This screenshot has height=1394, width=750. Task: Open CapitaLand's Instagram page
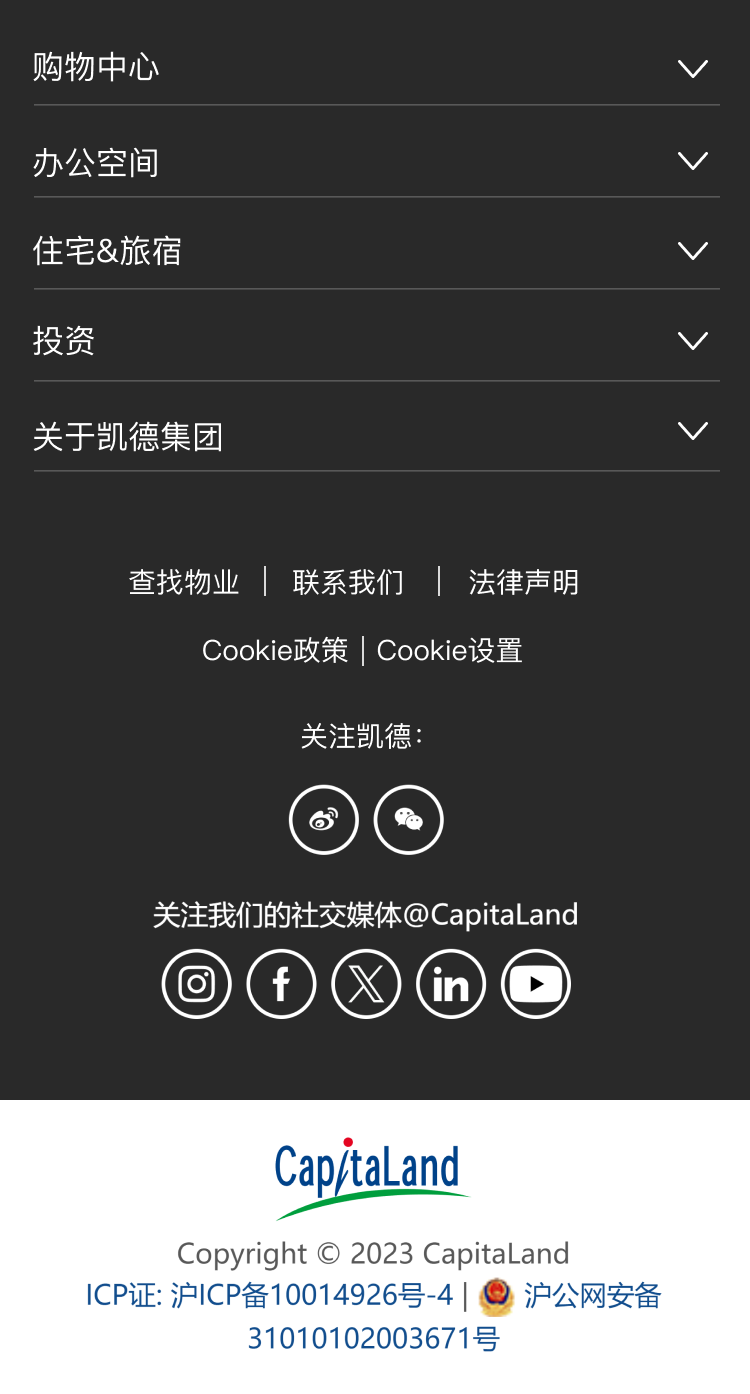coord(196,984)
